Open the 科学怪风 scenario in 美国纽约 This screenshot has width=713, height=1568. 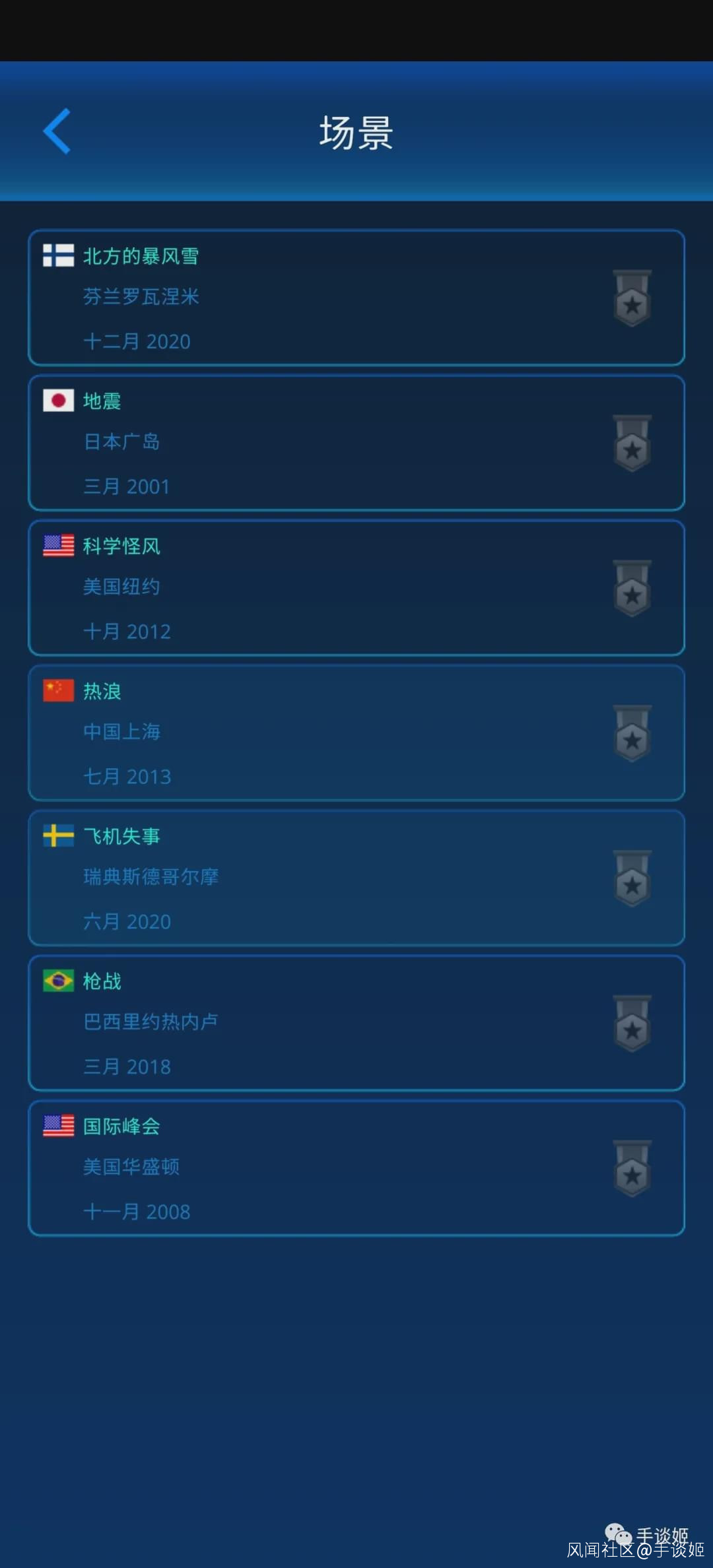coord(356,588)
